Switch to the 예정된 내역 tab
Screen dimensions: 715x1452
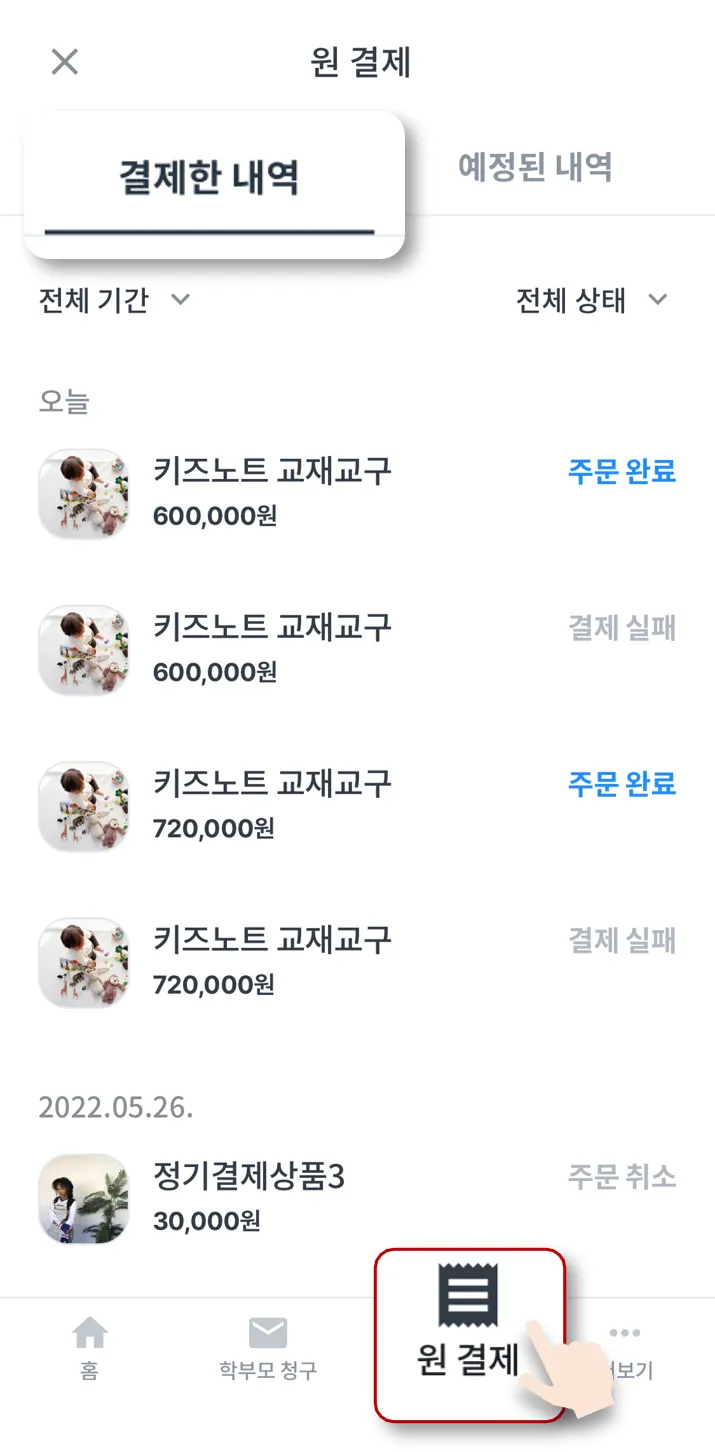click(535, 167)
